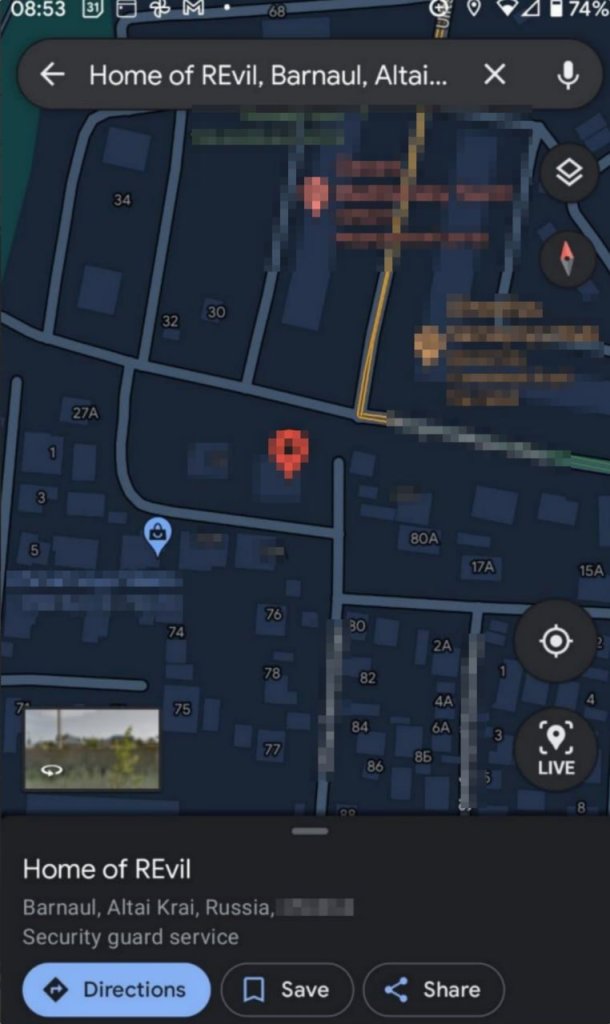Expand the place details sheet handle
Viewport: 610px width, 1024px height.
[311, 831]
